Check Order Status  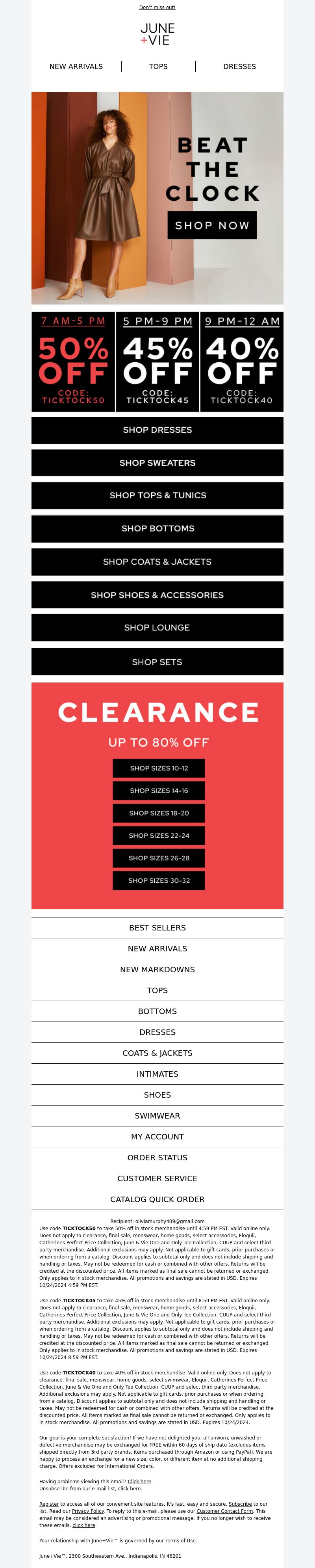157,1158
